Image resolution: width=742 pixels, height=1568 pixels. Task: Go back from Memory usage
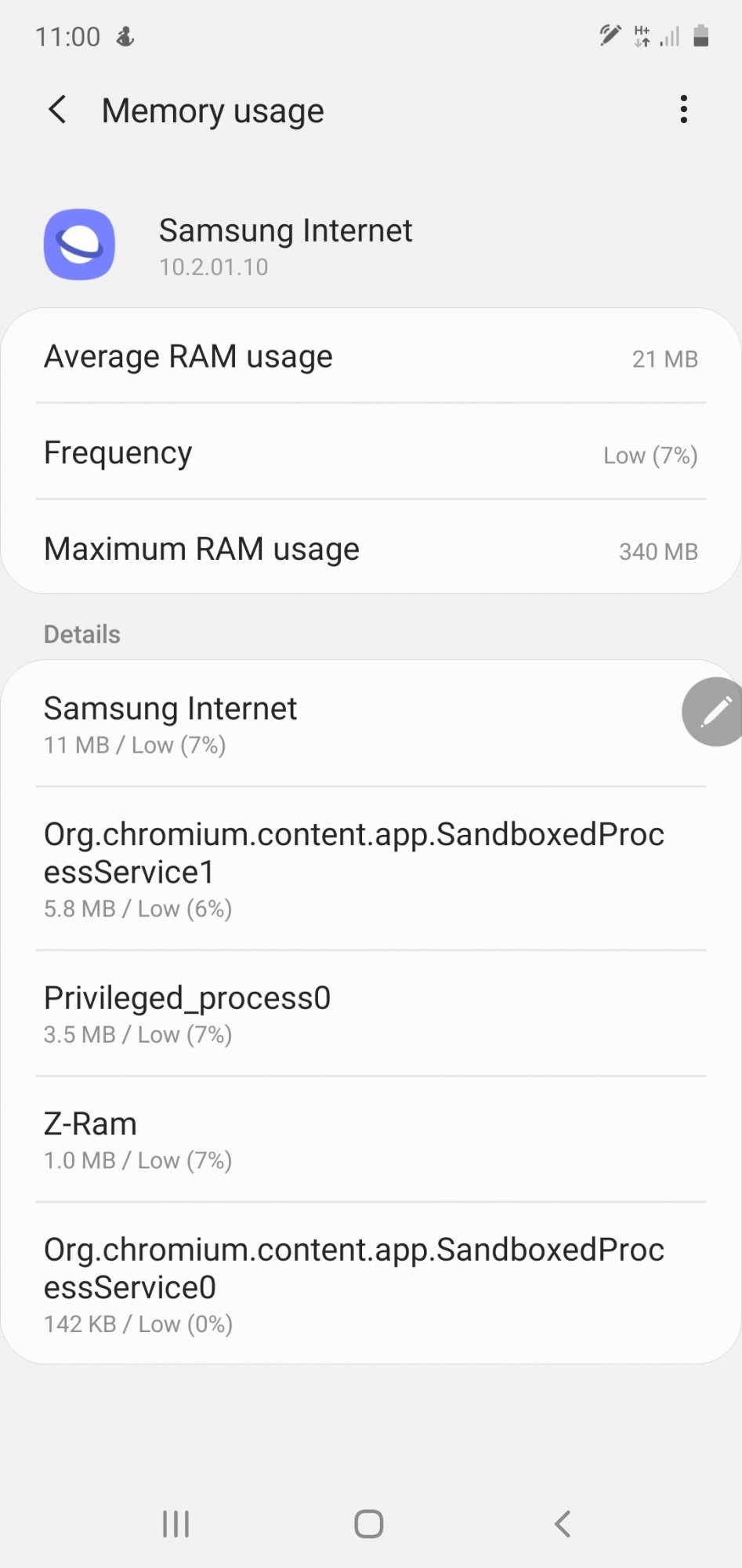tap(57, 110)
